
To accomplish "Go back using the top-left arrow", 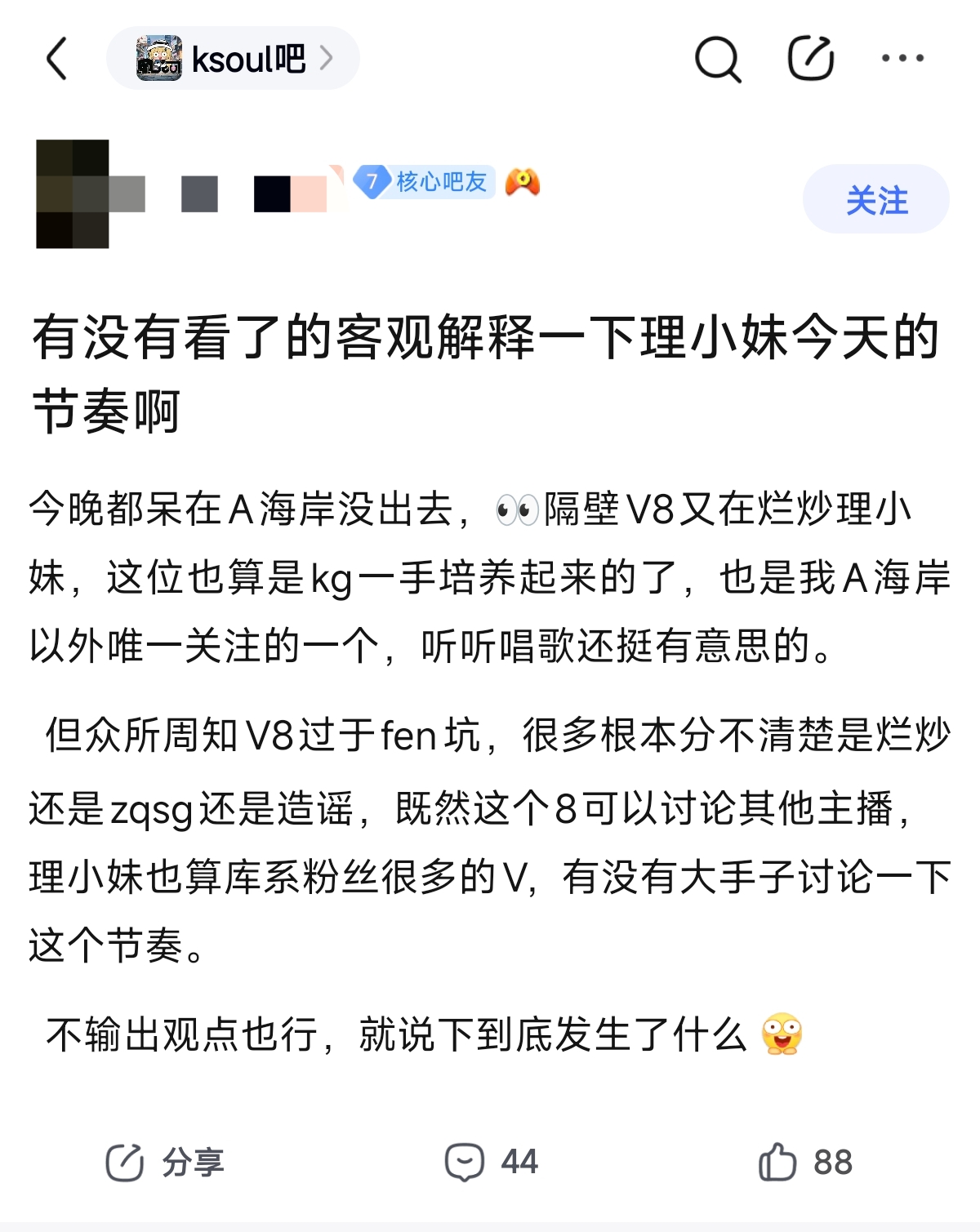I will pyautogui.click(x=56, y=59).
